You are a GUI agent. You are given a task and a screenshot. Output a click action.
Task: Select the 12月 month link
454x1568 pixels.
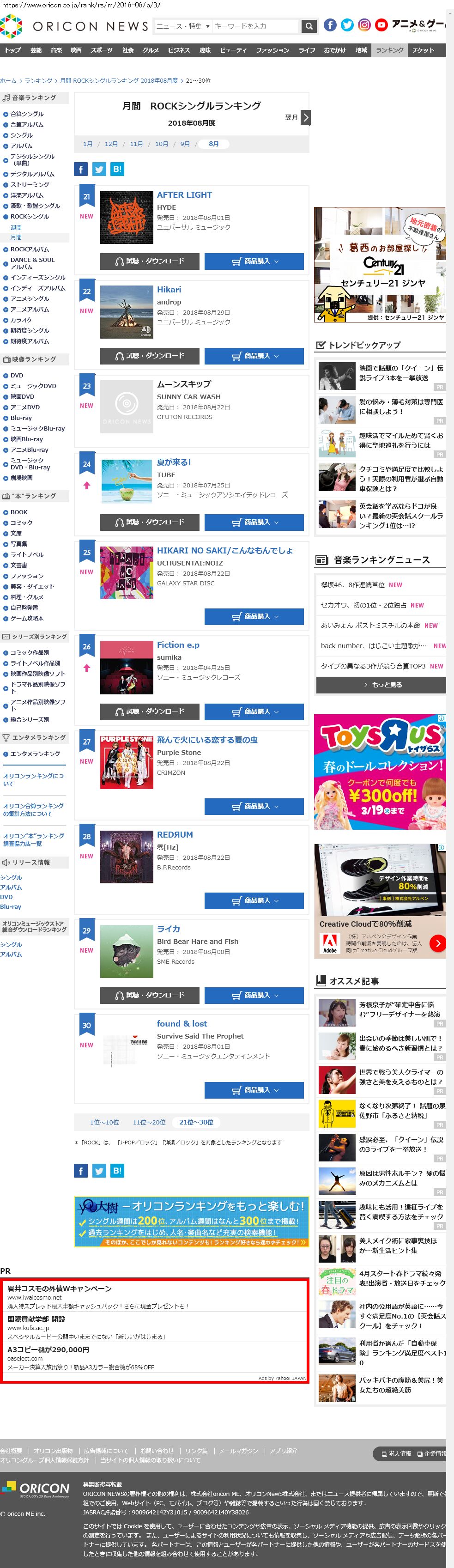pos(111,144)
